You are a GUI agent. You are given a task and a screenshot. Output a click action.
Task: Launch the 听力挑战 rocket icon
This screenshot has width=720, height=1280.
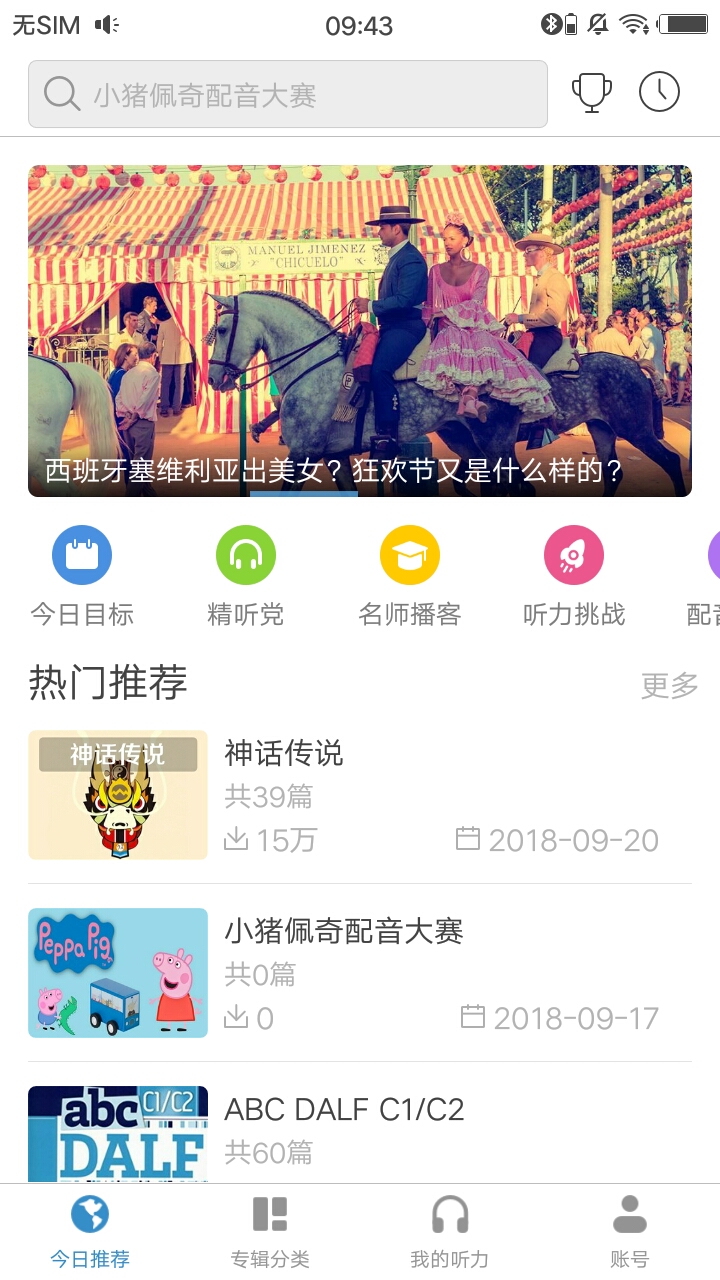pyautogui.click(x=573, y=554)
